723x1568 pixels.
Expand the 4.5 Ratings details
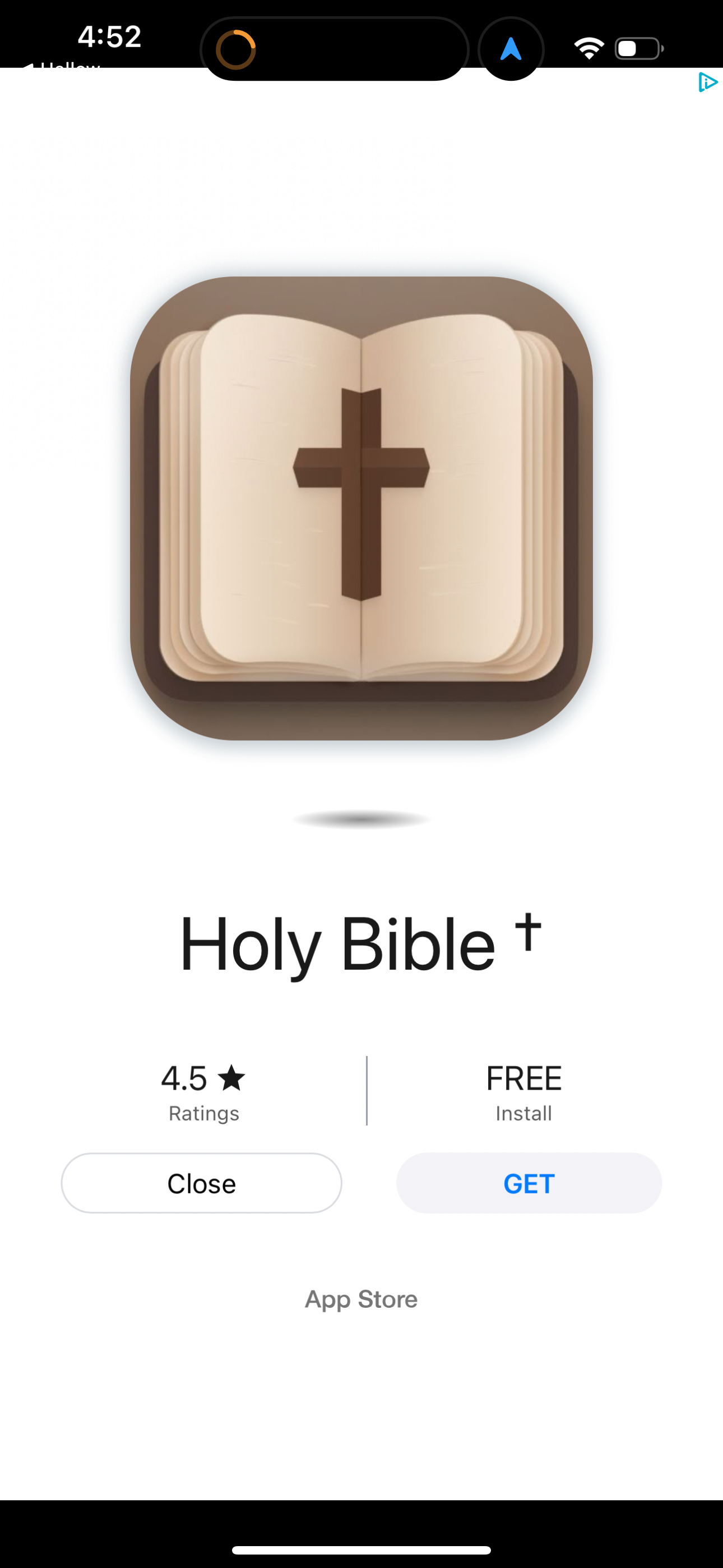(x=203, y=1091)
